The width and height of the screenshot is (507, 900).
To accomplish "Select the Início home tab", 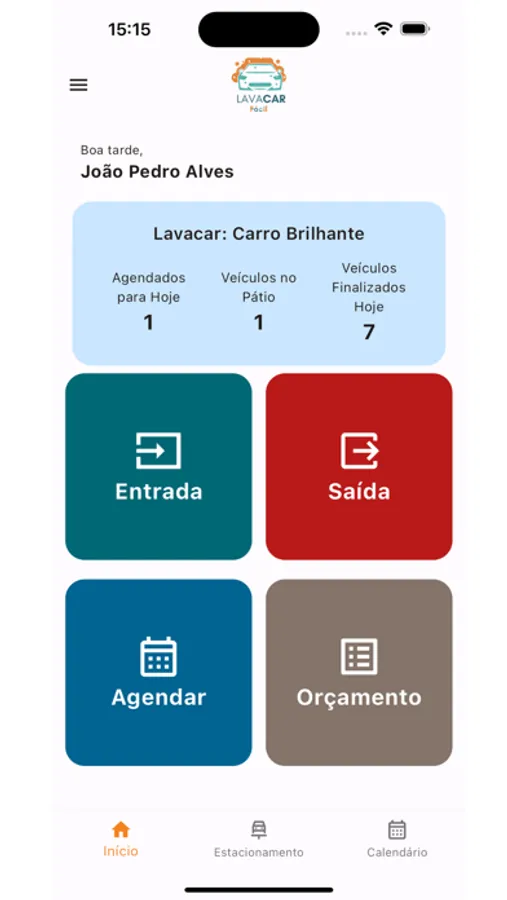I will (x=121, y=839).
